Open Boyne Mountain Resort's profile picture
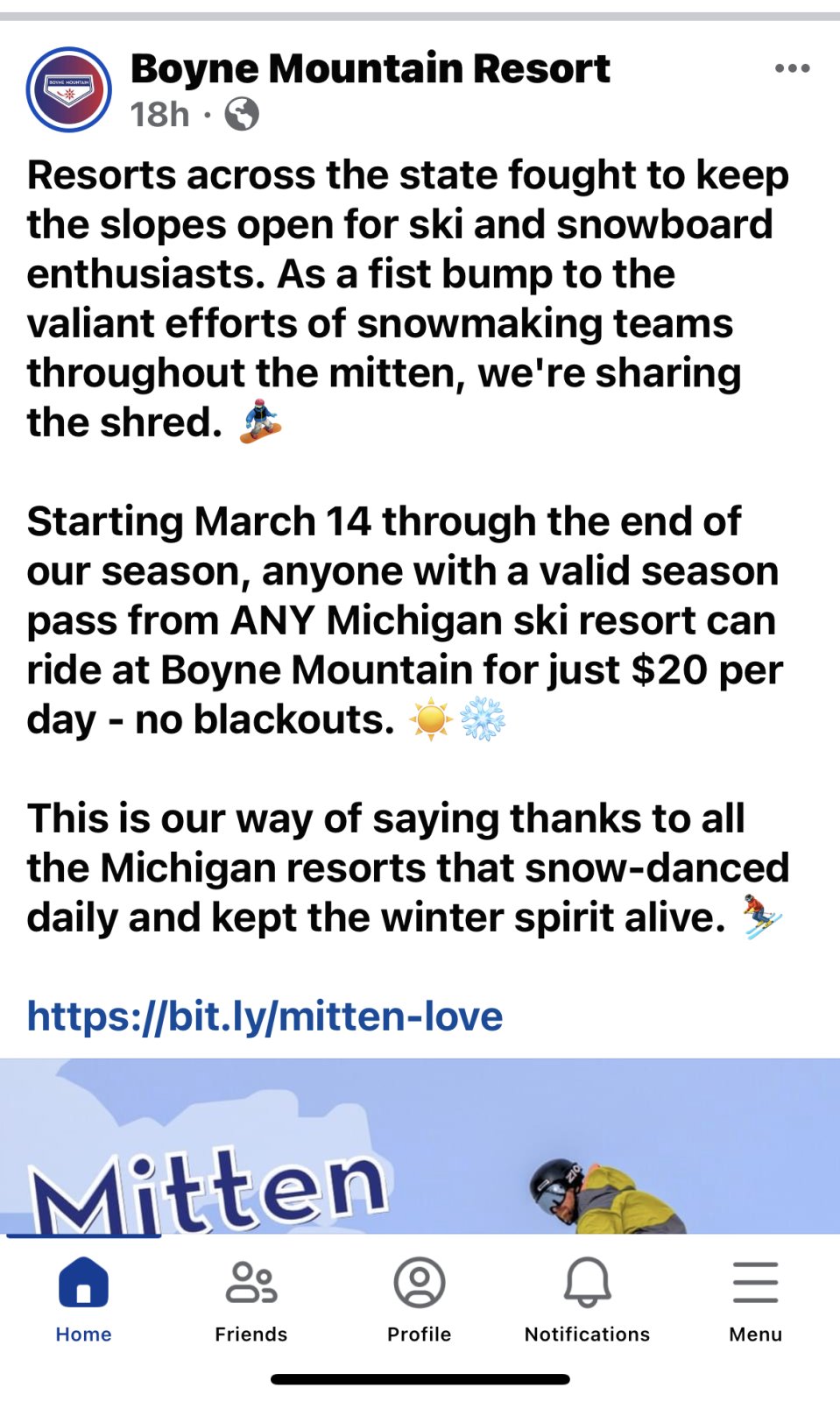Image resolution: width=840 pixels, height=1402 pixels. click(x=69, y=89)
